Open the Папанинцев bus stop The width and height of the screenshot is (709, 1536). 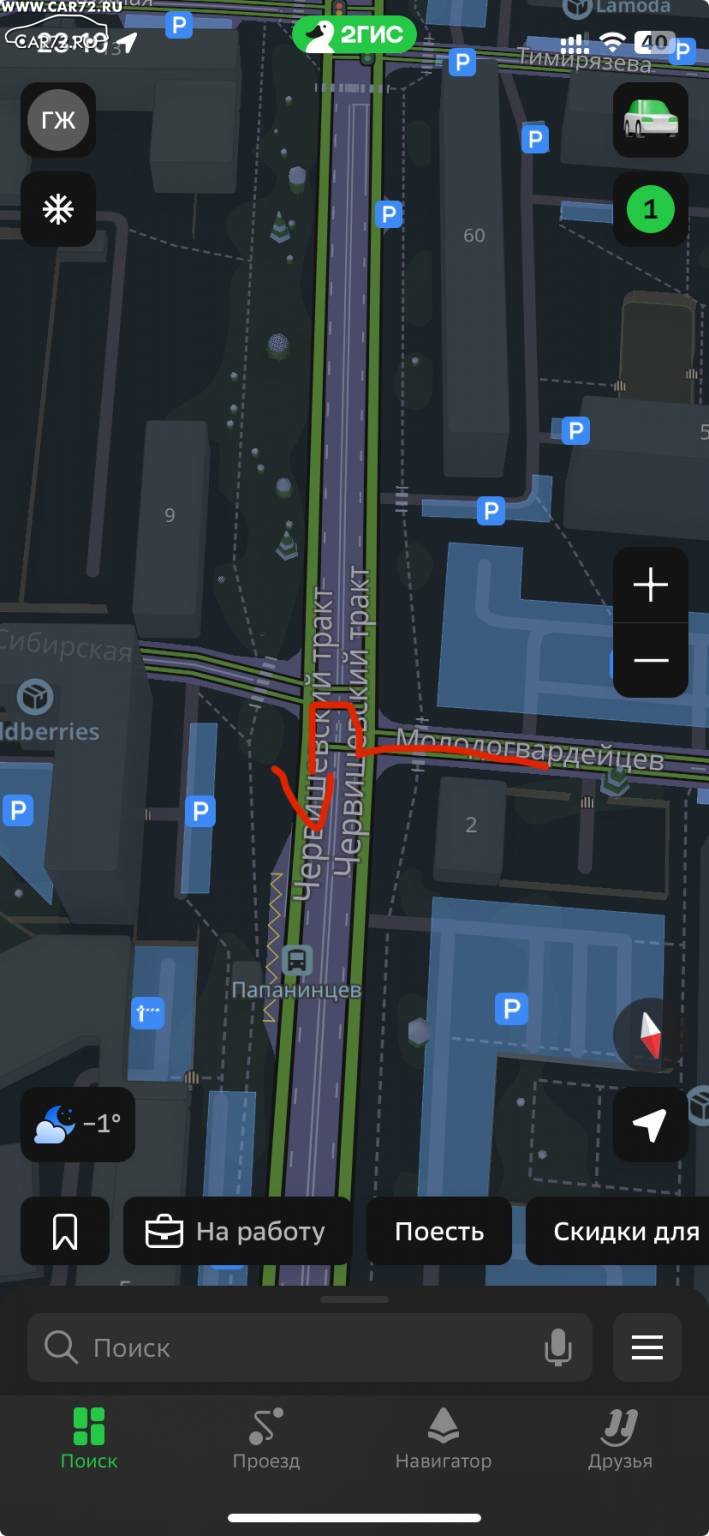[297, 962]
